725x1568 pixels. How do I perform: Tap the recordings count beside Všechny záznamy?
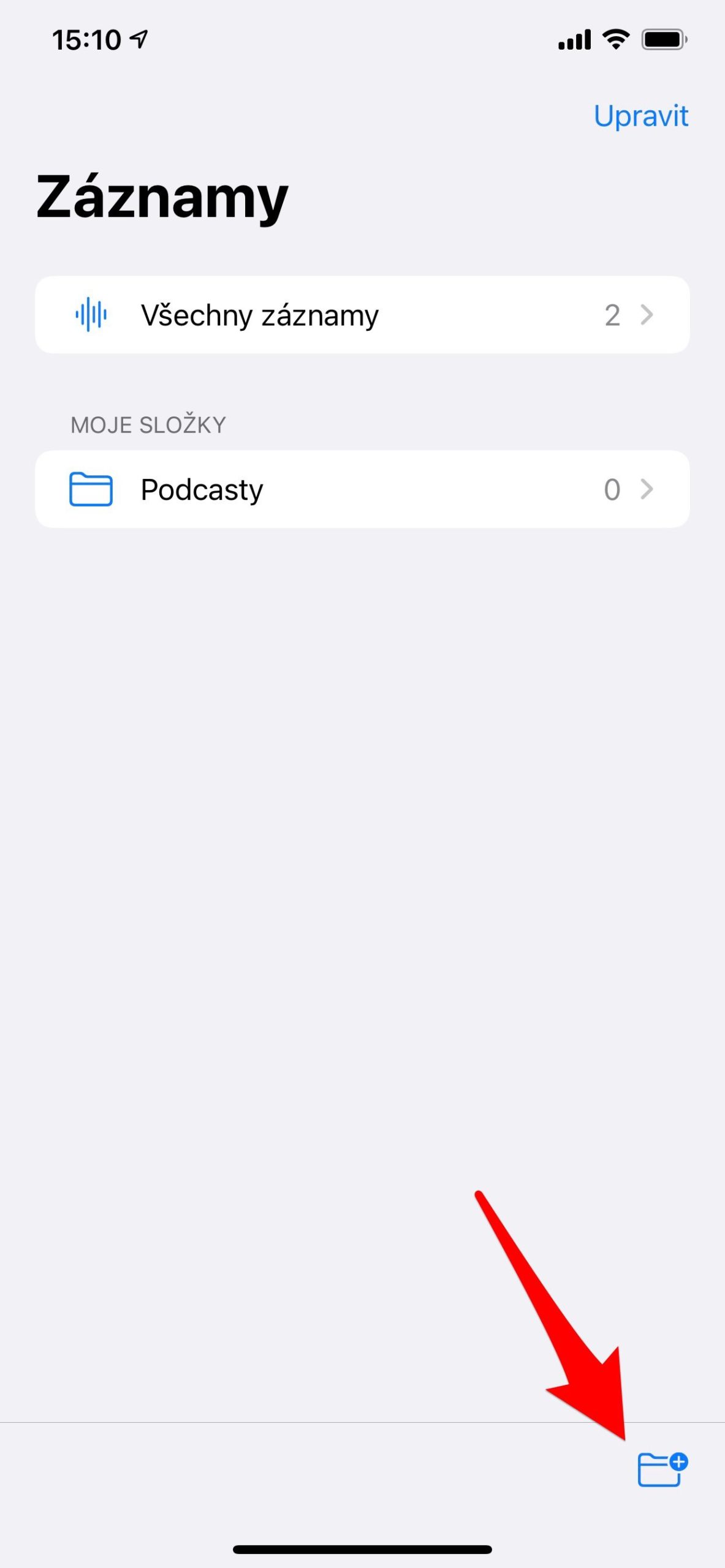click(x=613, y=315)
